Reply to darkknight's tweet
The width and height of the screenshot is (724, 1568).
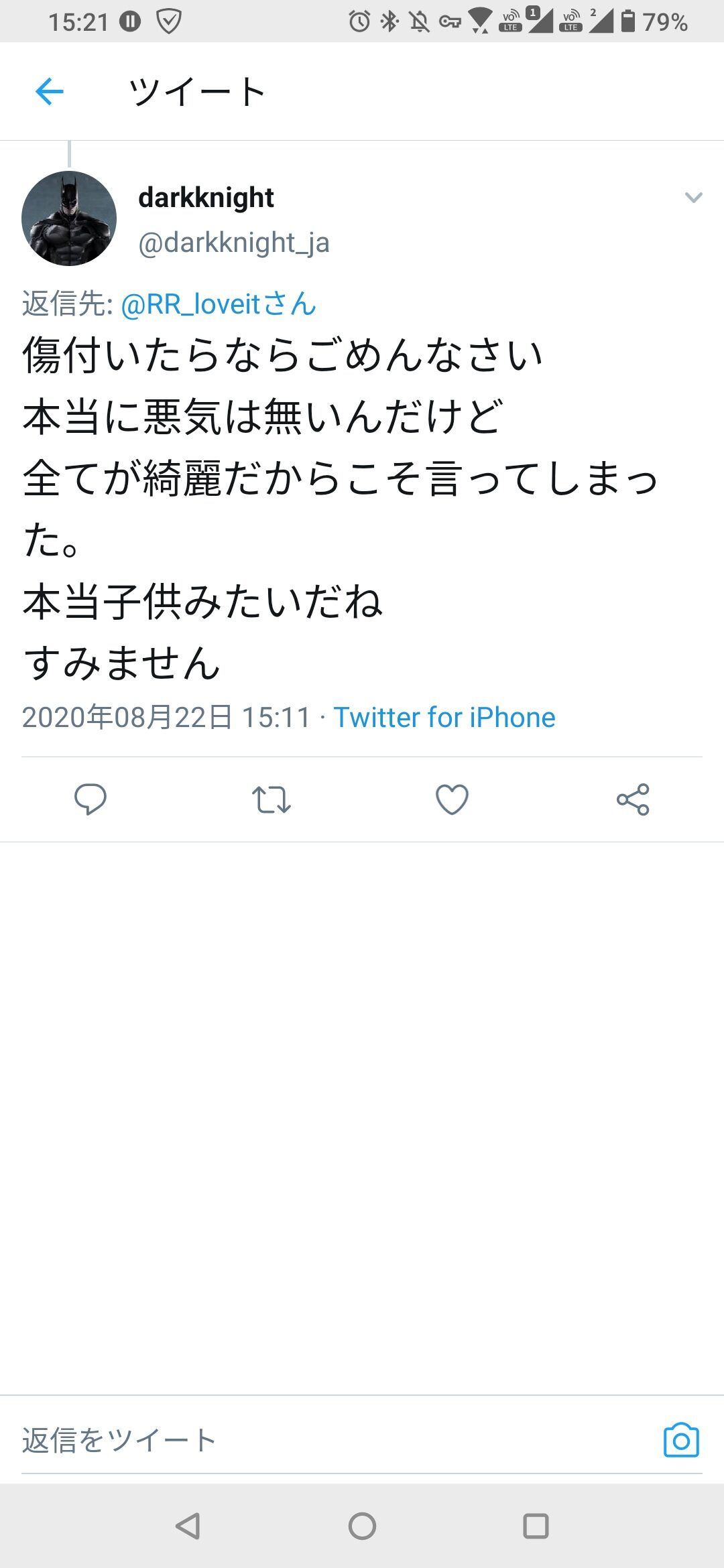pyautogui.click(x=90, y=799)
